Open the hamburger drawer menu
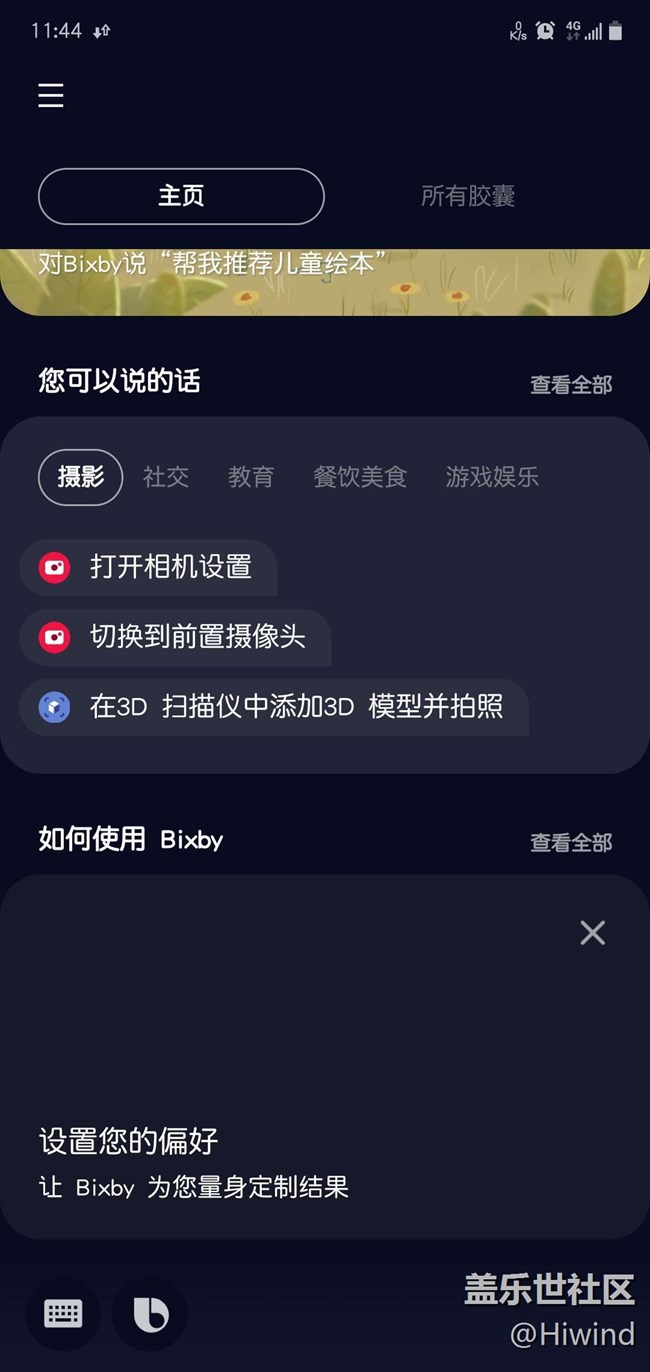This screenshot has width=650, height=1372. [x=51, y=95]
